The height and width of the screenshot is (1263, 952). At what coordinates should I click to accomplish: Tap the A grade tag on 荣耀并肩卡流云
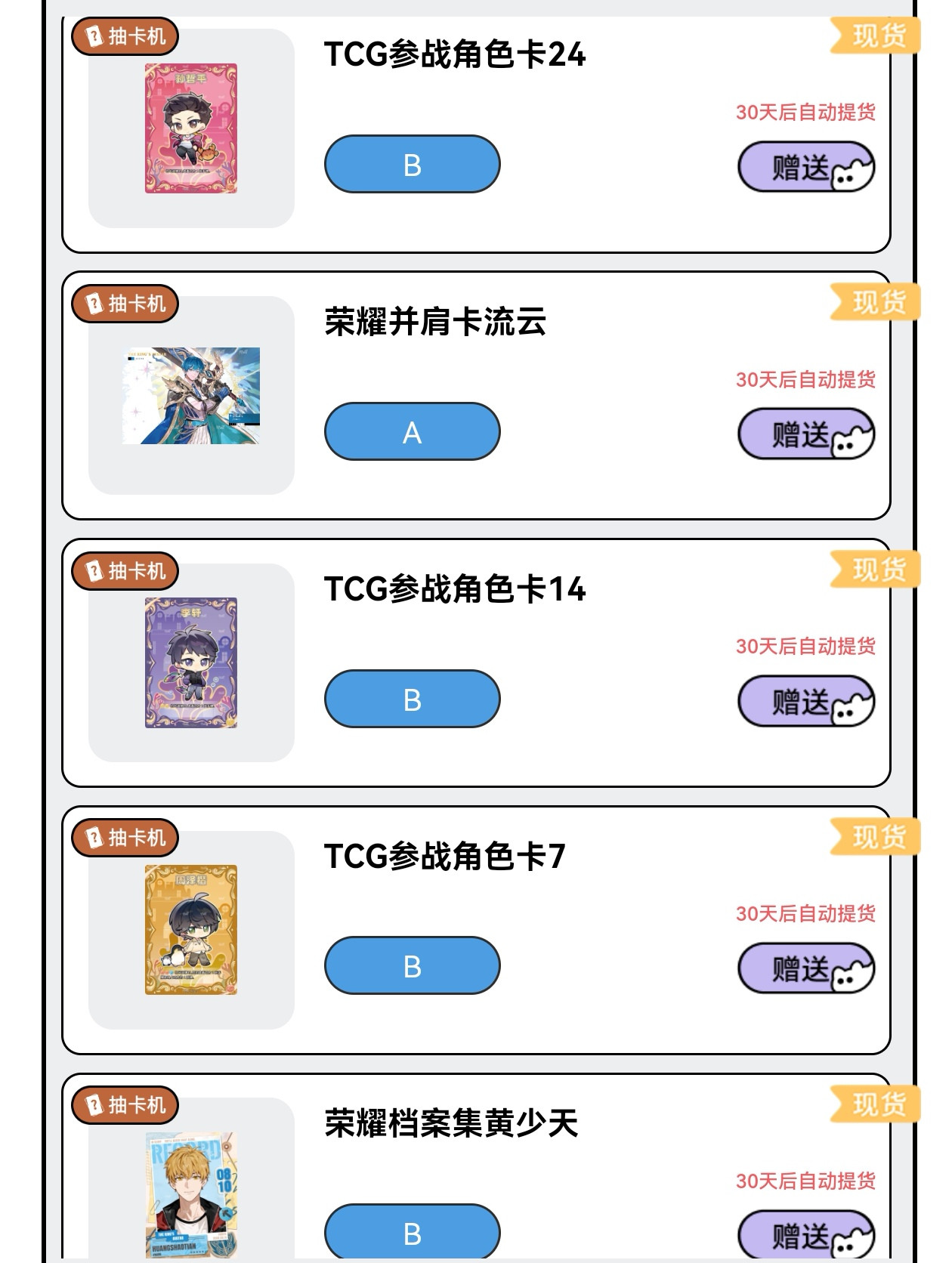[x=413, y=432]
